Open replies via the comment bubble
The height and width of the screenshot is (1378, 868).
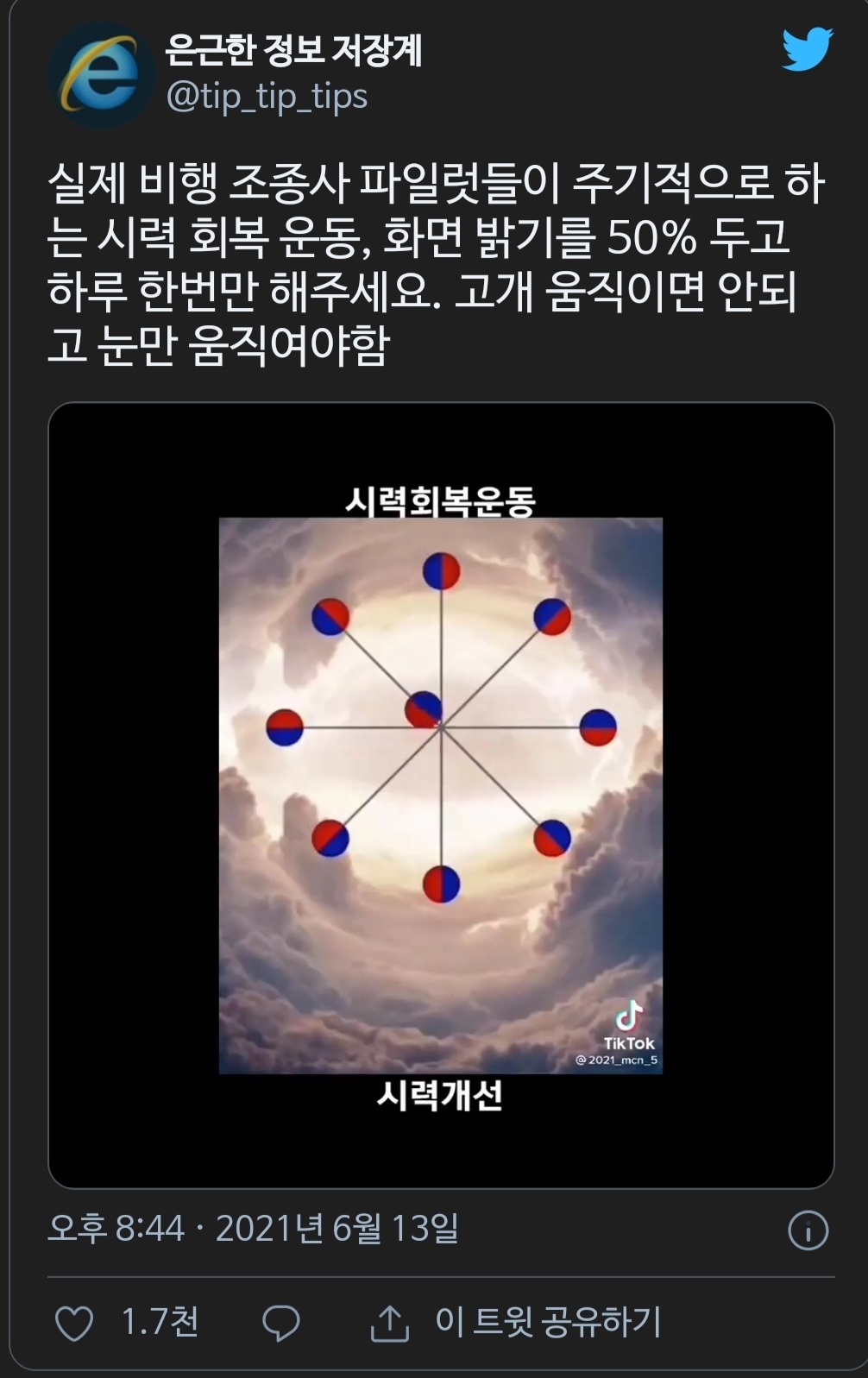[280, 1324]
